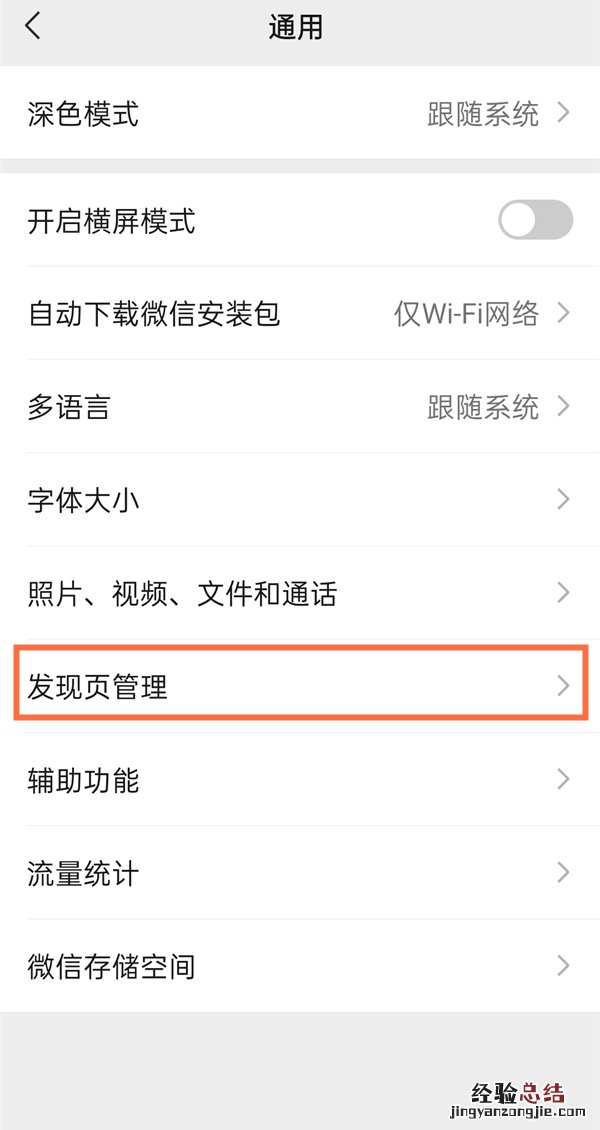Open 微信存储空间
Image resolution: width=600 pixels, height=1130 pixels.
[x=300, y=967]
